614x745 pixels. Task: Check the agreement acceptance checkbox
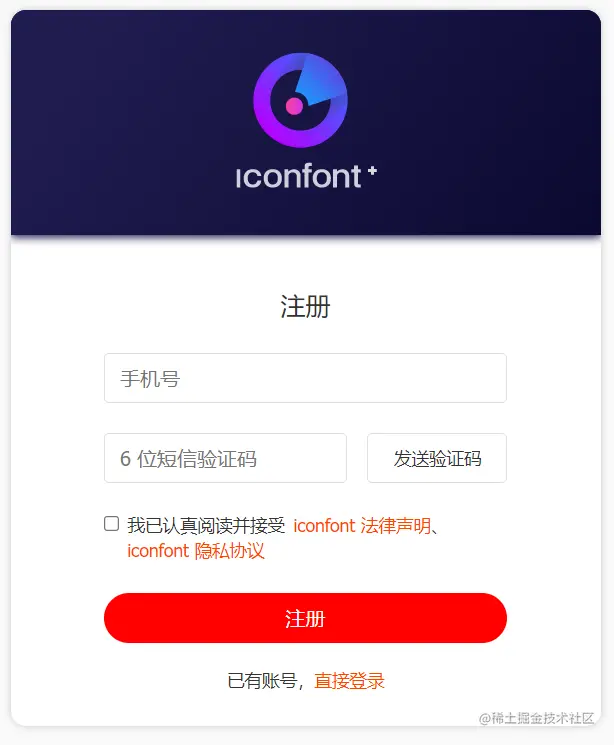[x=112, y=524]
